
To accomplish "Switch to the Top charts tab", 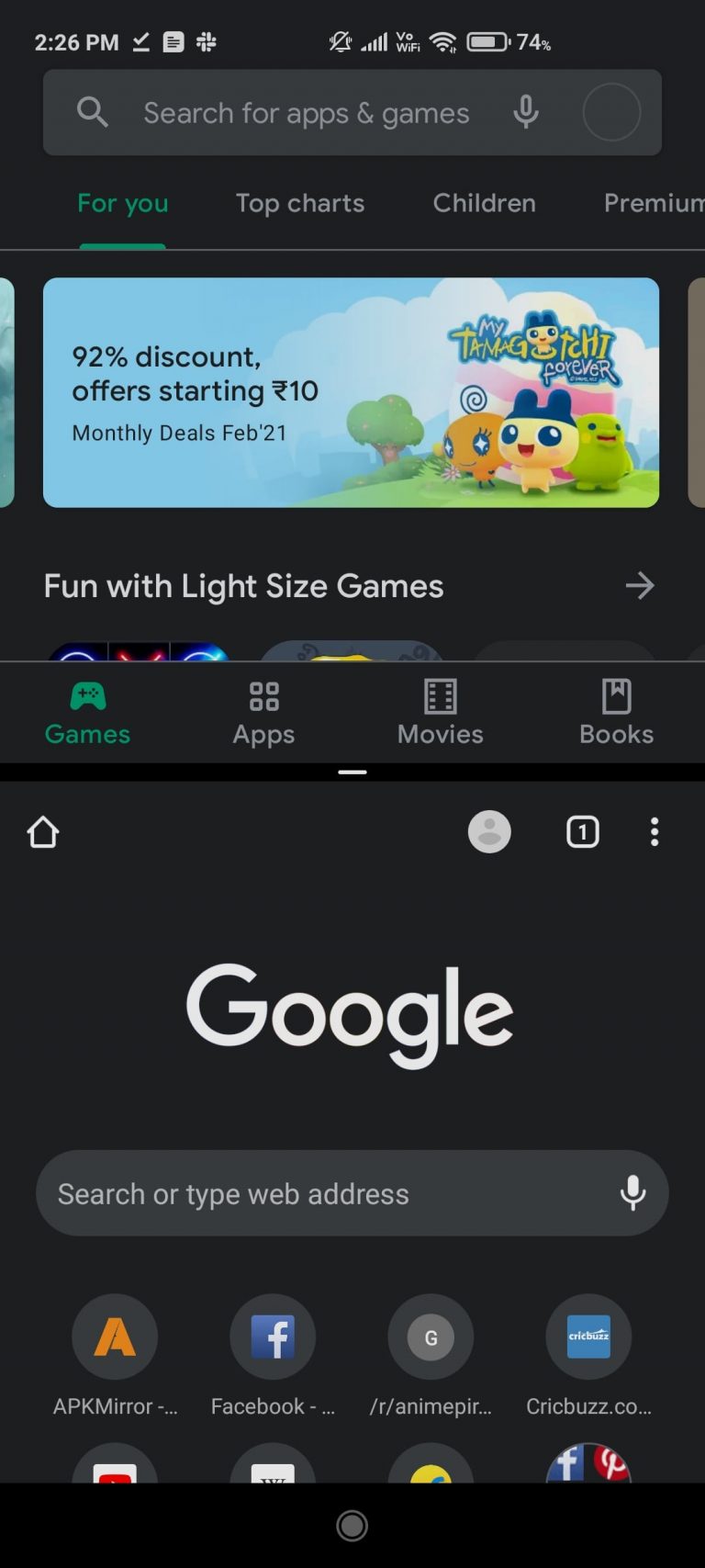I will (x=299, y=203).
